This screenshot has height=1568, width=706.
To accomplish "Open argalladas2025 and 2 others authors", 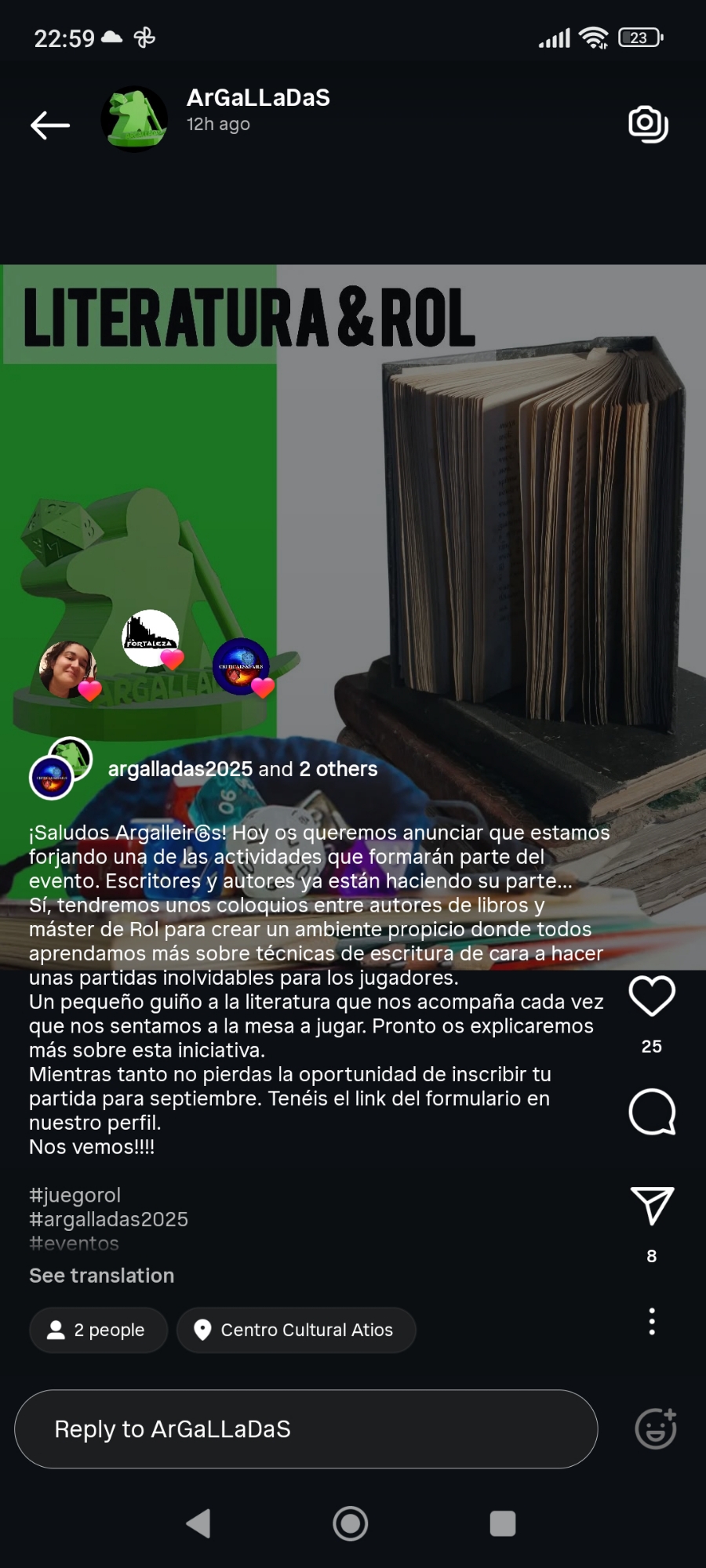I will tap(242, 769).
